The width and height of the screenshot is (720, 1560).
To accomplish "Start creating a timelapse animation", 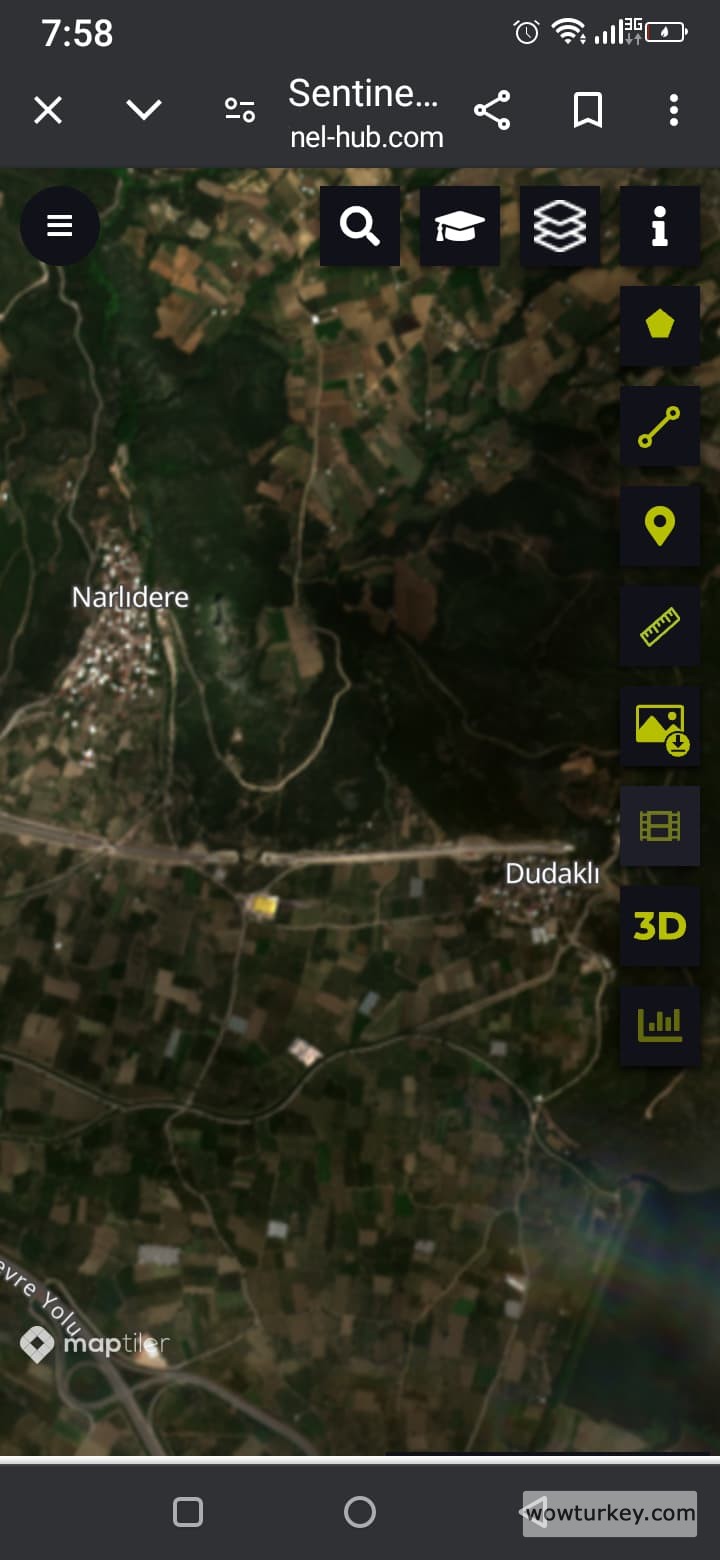I will [x=659, y=825].
